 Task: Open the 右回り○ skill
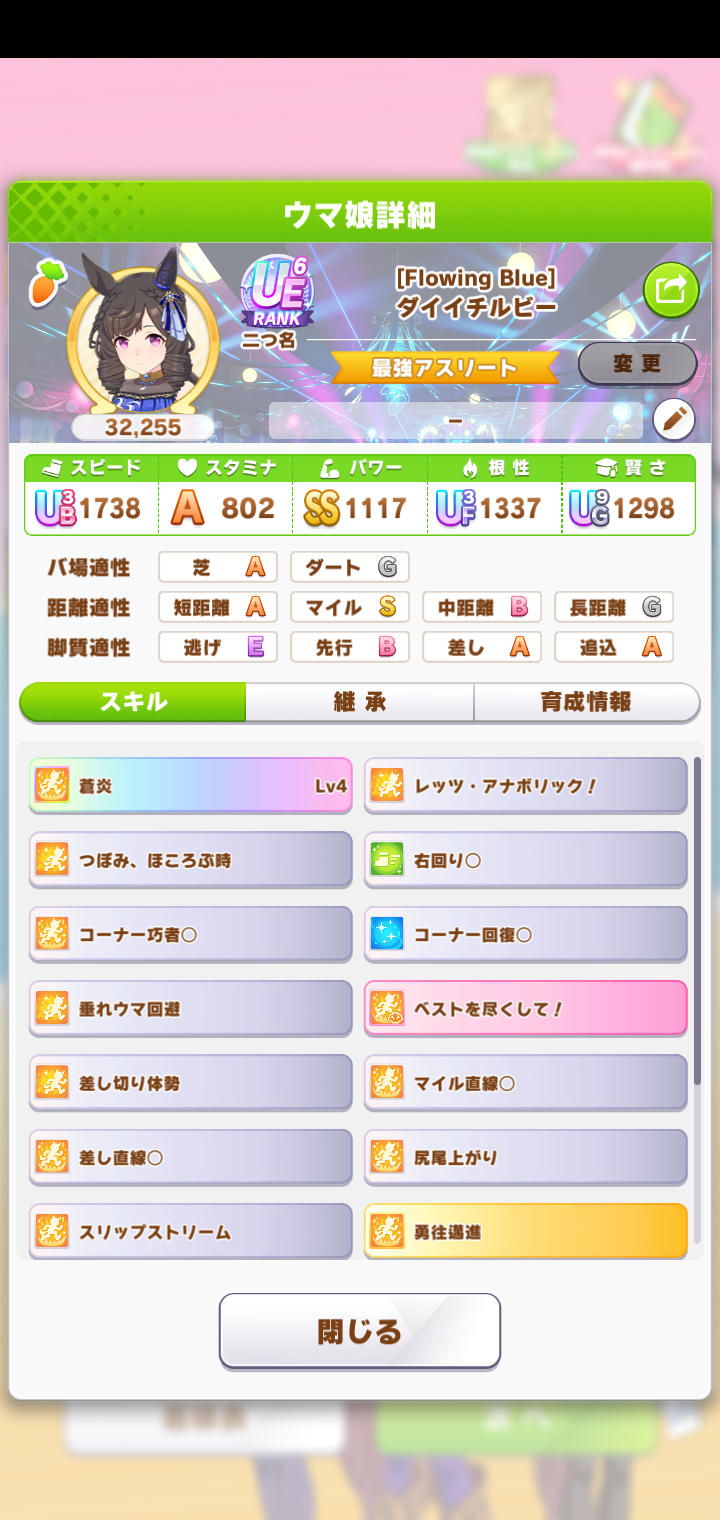click(526, 859)
